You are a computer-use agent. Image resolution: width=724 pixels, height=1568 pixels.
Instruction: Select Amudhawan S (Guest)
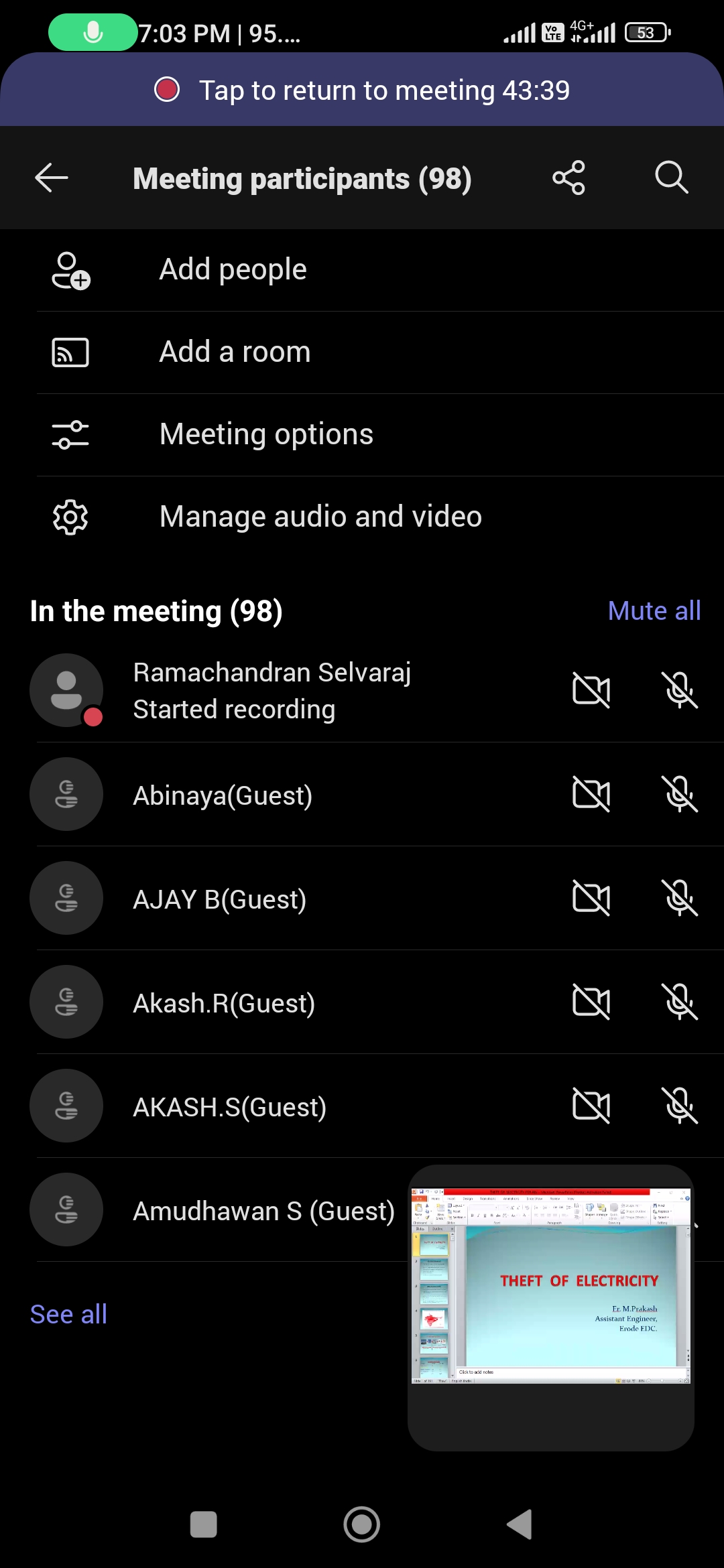(263, 1212)
